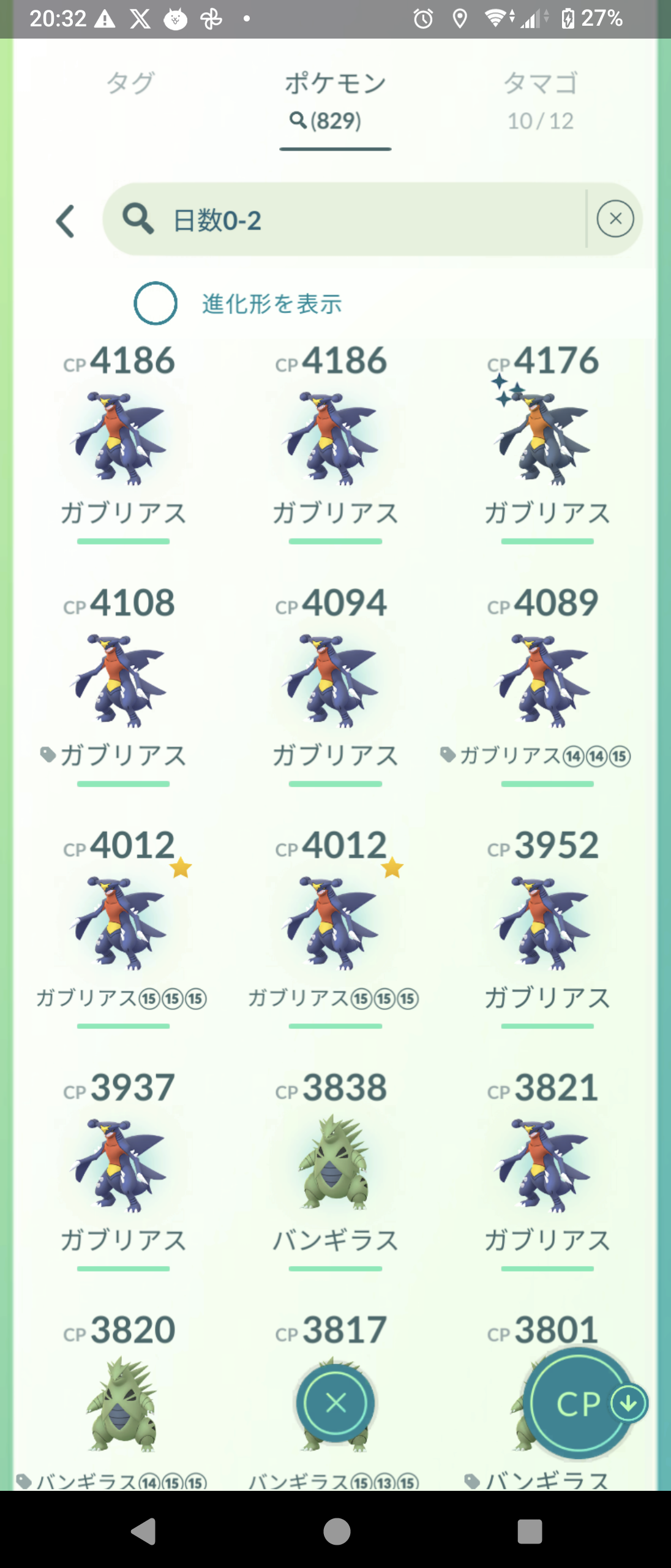This screenshot has height=1568, width=671.
Task: Select ガブリアス CP4094
Action: click(334, 680)
